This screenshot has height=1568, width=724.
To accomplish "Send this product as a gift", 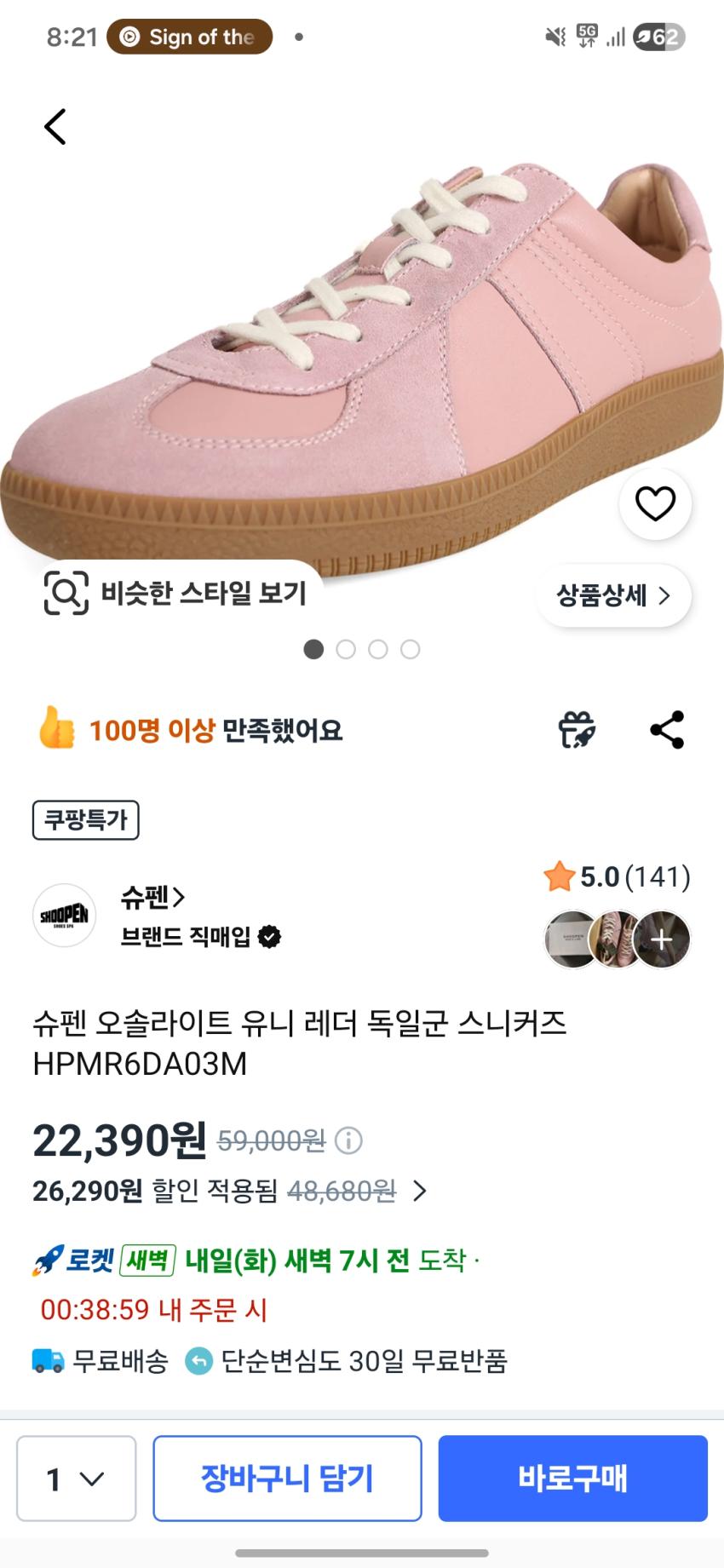I will (577, 730).
